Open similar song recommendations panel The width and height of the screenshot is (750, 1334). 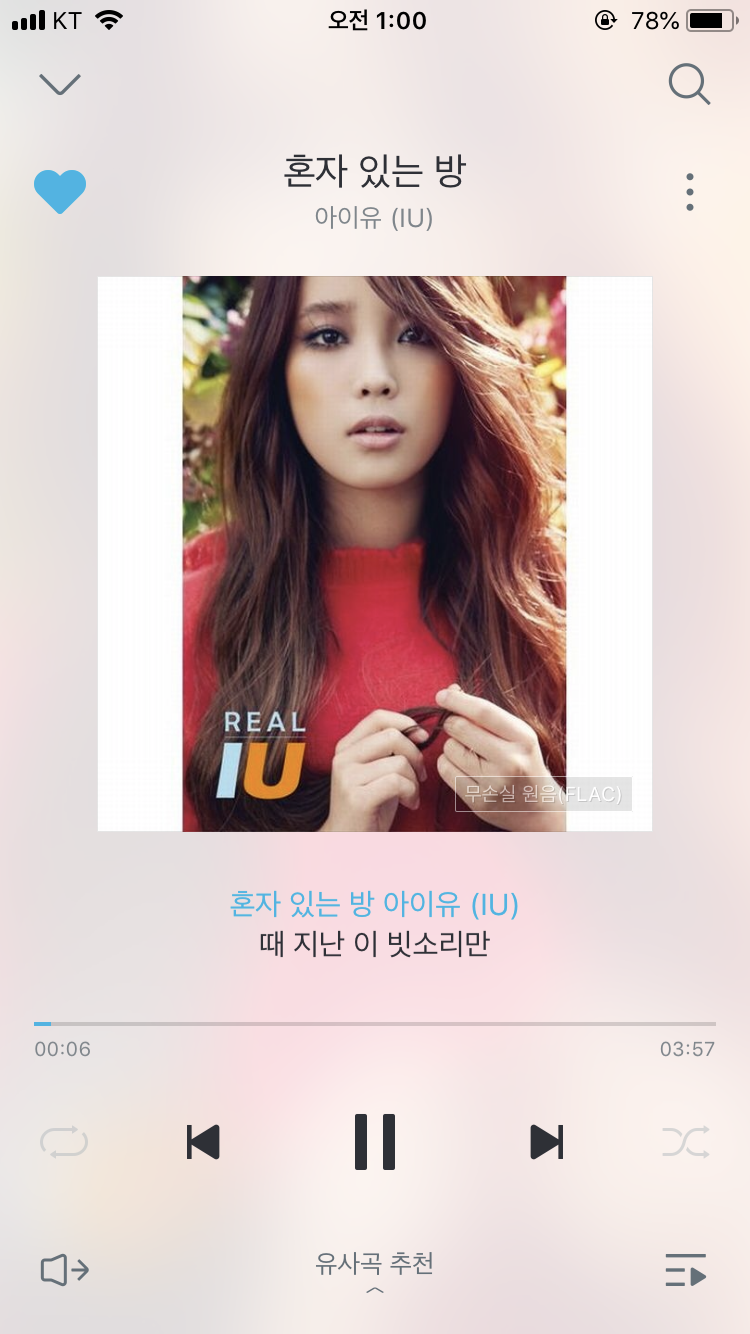coord(374,1263)
